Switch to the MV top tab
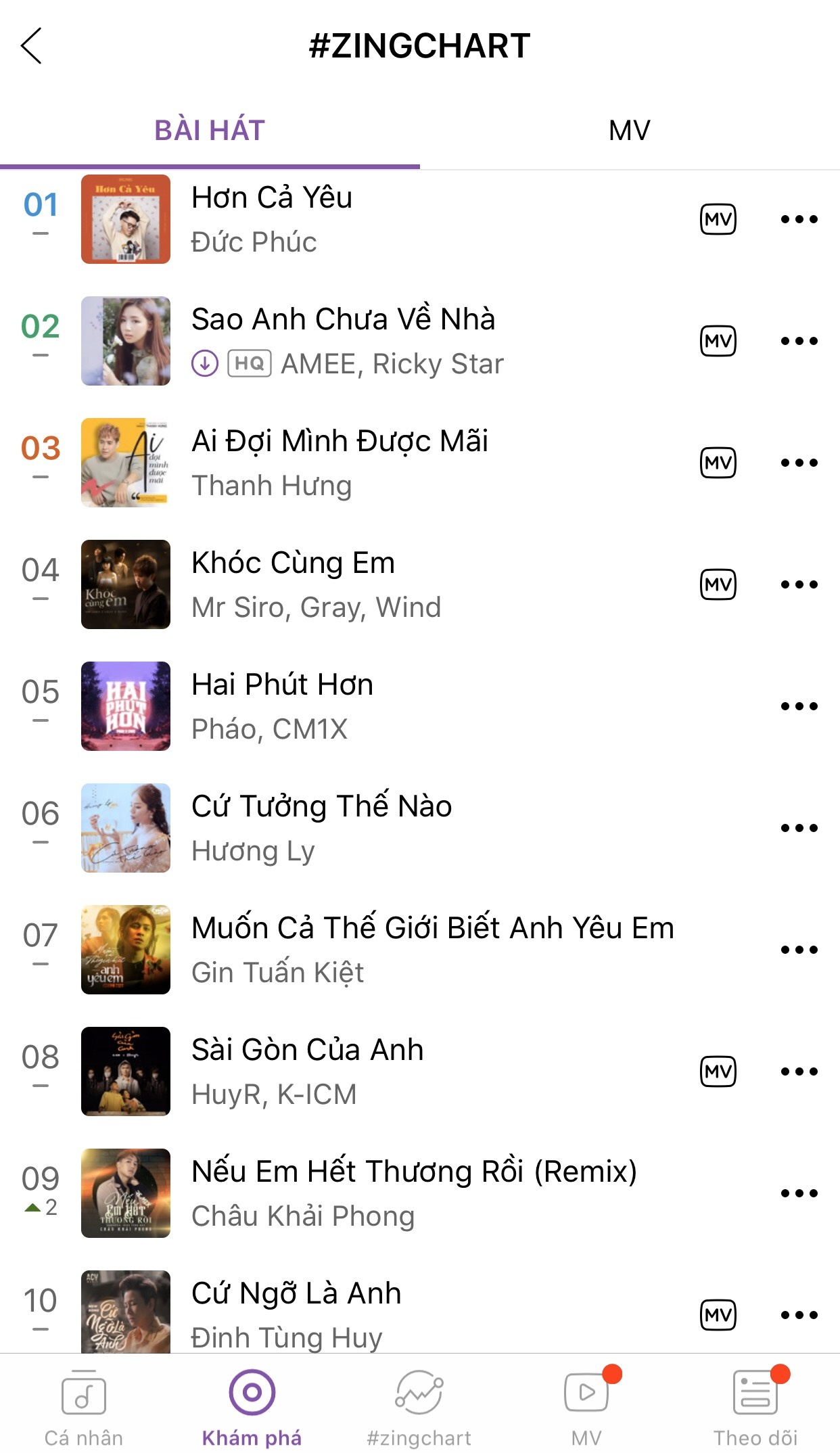 pos(629,130)
